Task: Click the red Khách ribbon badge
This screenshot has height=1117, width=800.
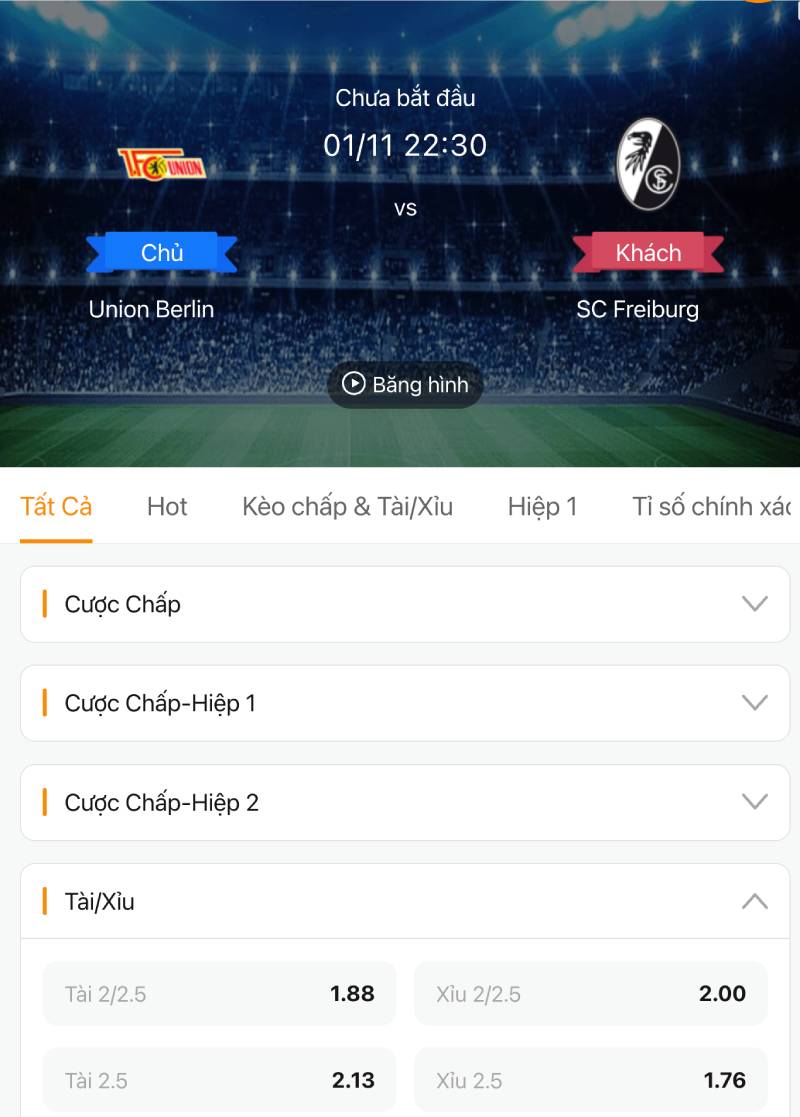Action: click(648, 253)
